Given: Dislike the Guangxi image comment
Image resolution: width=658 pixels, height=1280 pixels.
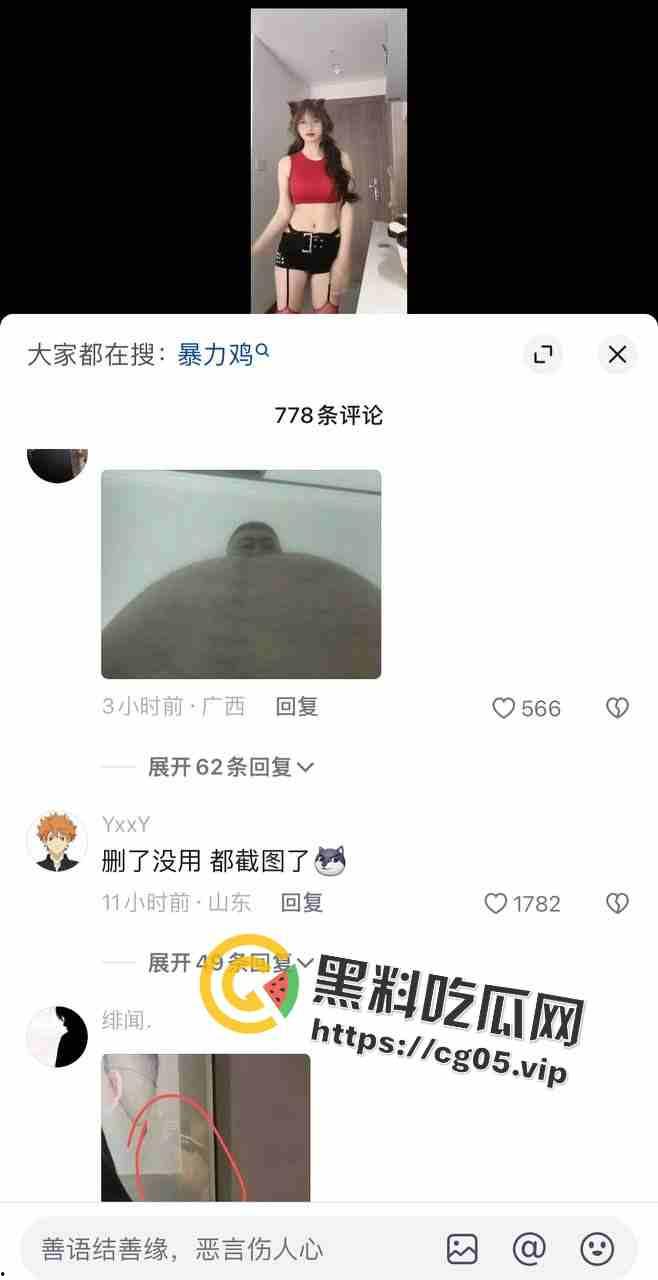Looking at the screenshot, I should coord(617,708).
